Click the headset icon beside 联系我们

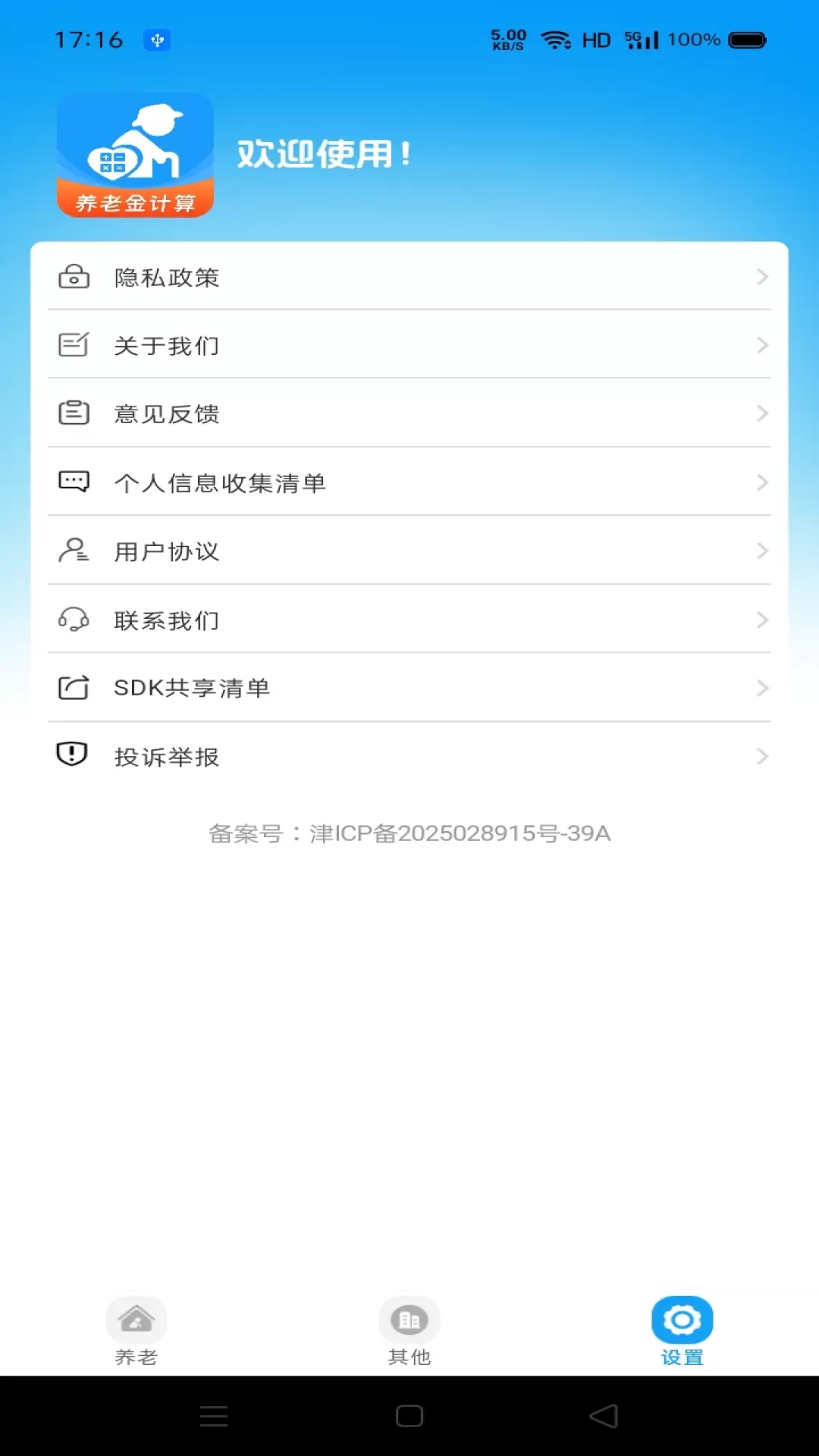point(72,620)
